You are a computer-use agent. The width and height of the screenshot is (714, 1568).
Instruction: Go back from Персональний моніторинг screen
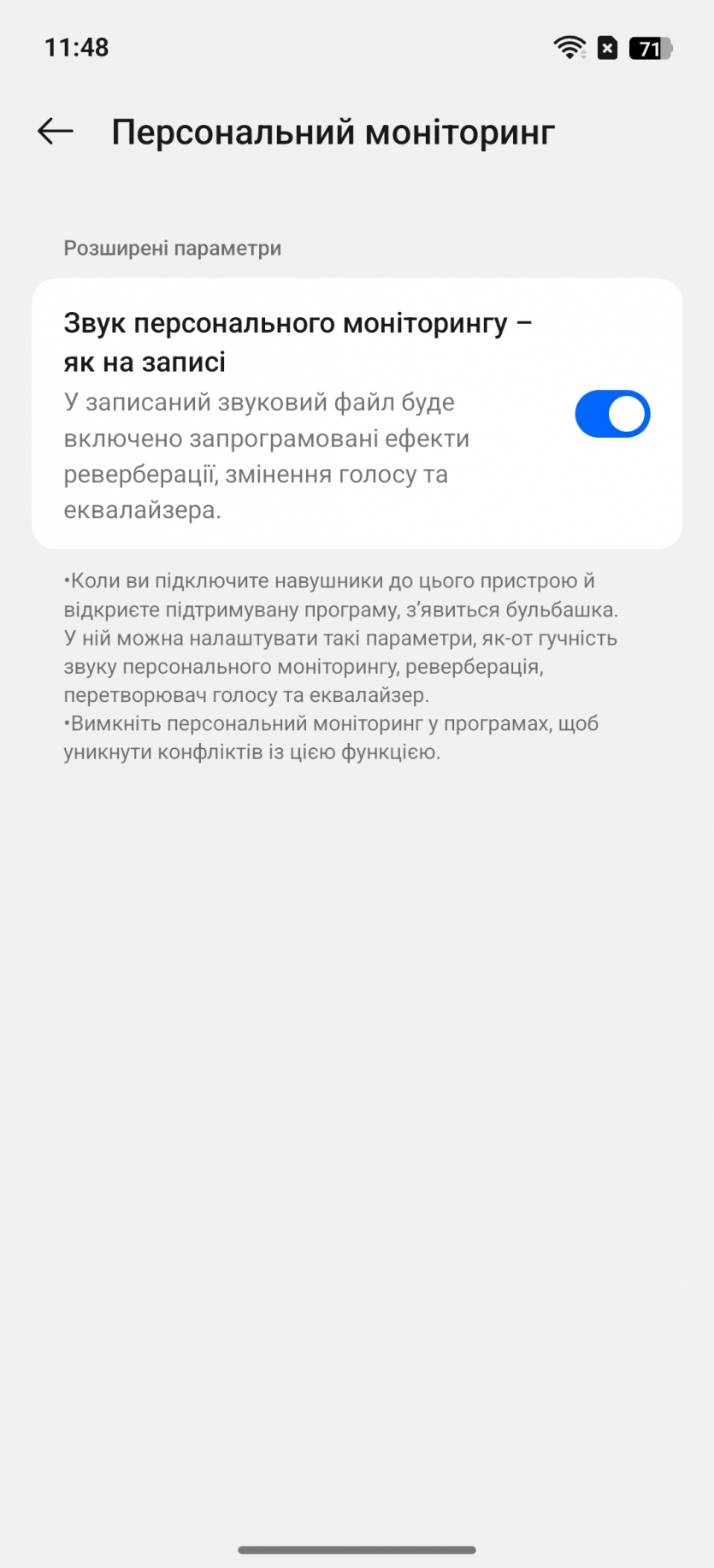(x=56, y=132)
